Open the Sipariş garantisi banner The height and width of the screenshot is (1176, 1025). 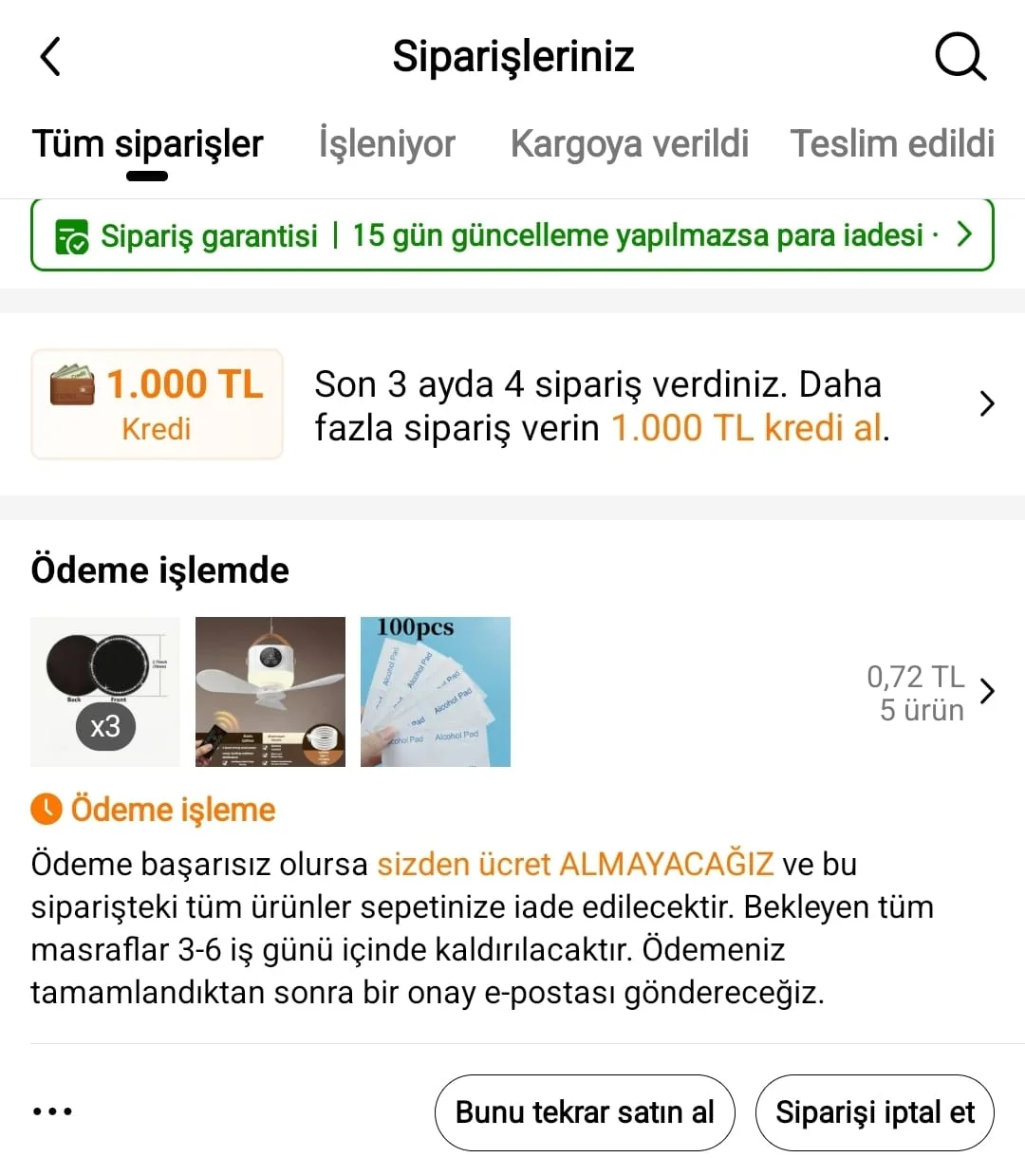[x=512, y=235]
